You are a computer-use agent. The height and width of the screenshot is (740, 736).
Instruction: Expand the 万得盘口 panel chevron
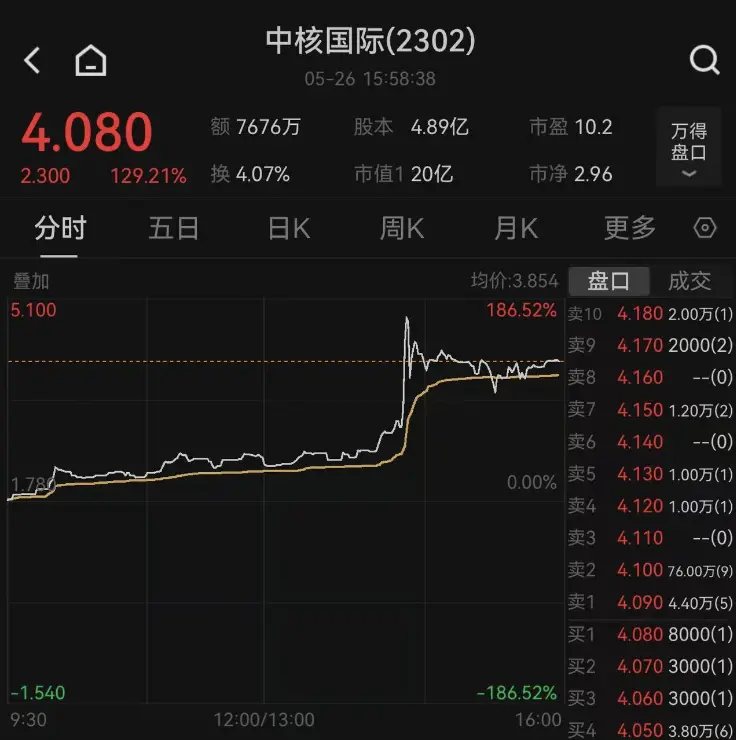688,172
